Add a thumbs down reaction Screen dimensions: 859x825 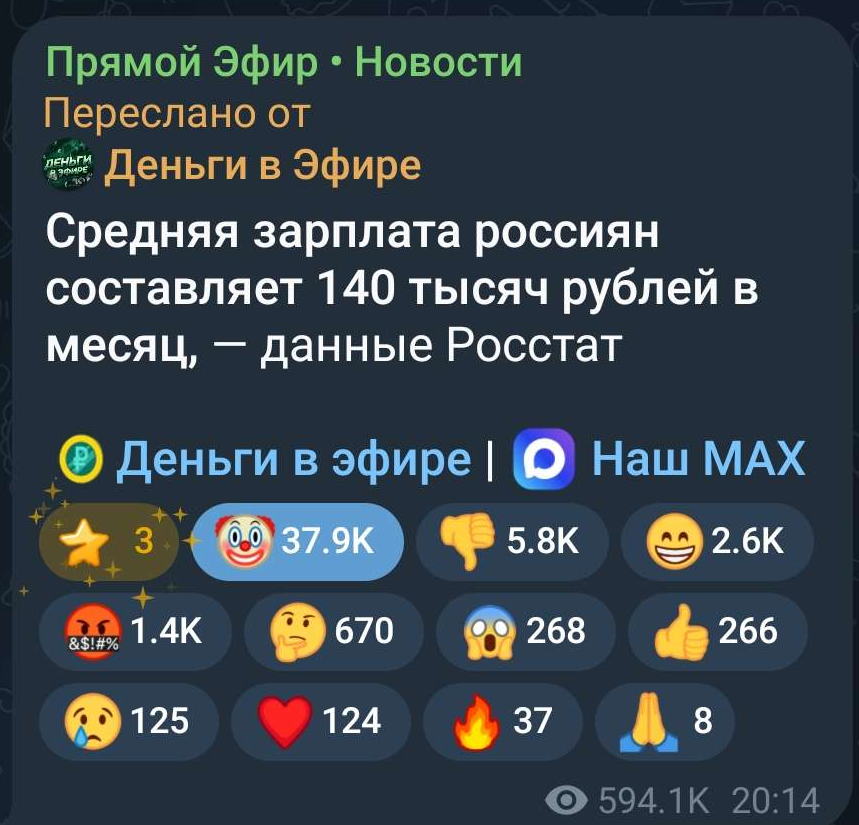(512, 542)
